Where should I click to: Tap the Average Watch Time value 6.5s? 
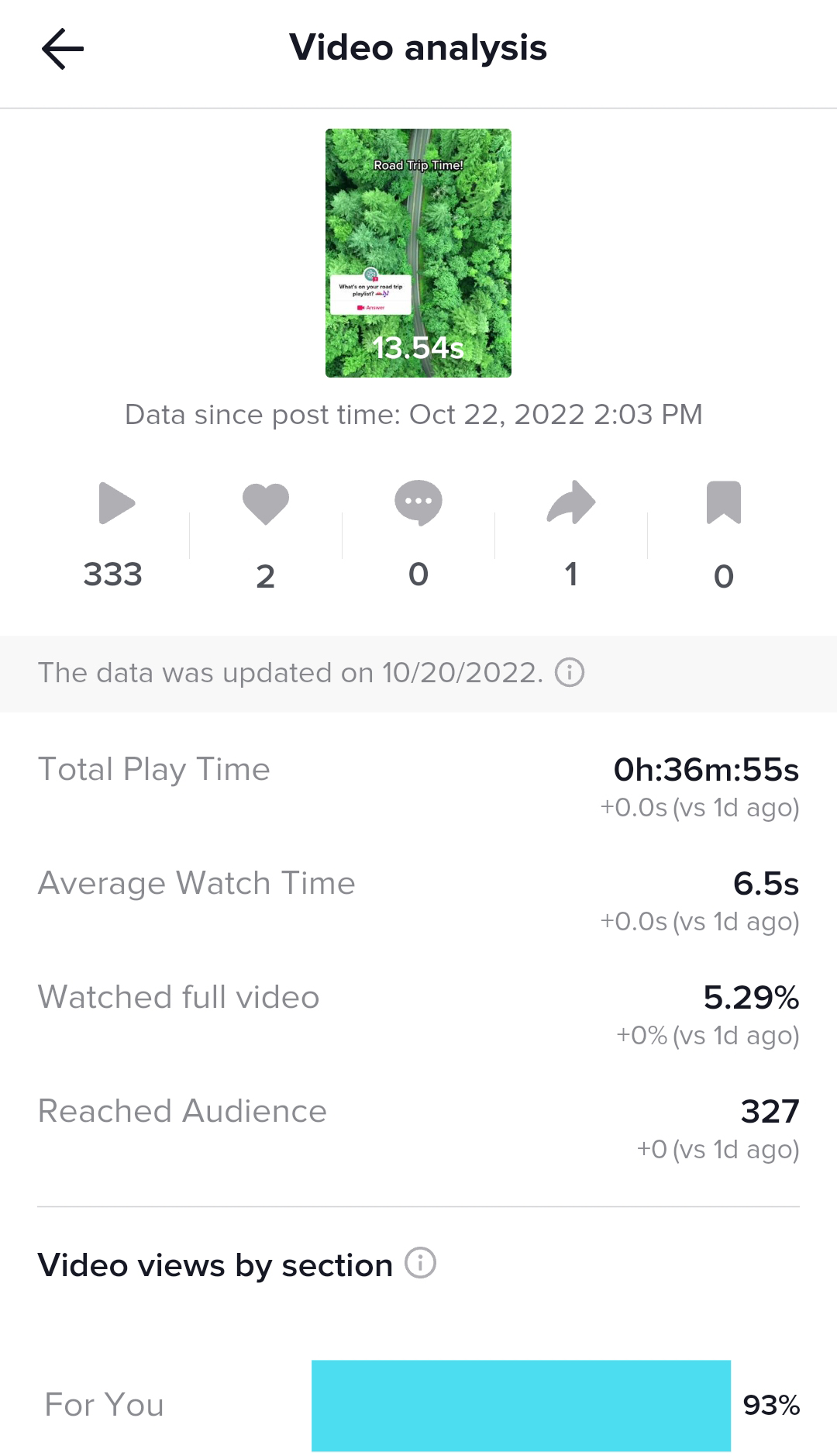[766, 884]
